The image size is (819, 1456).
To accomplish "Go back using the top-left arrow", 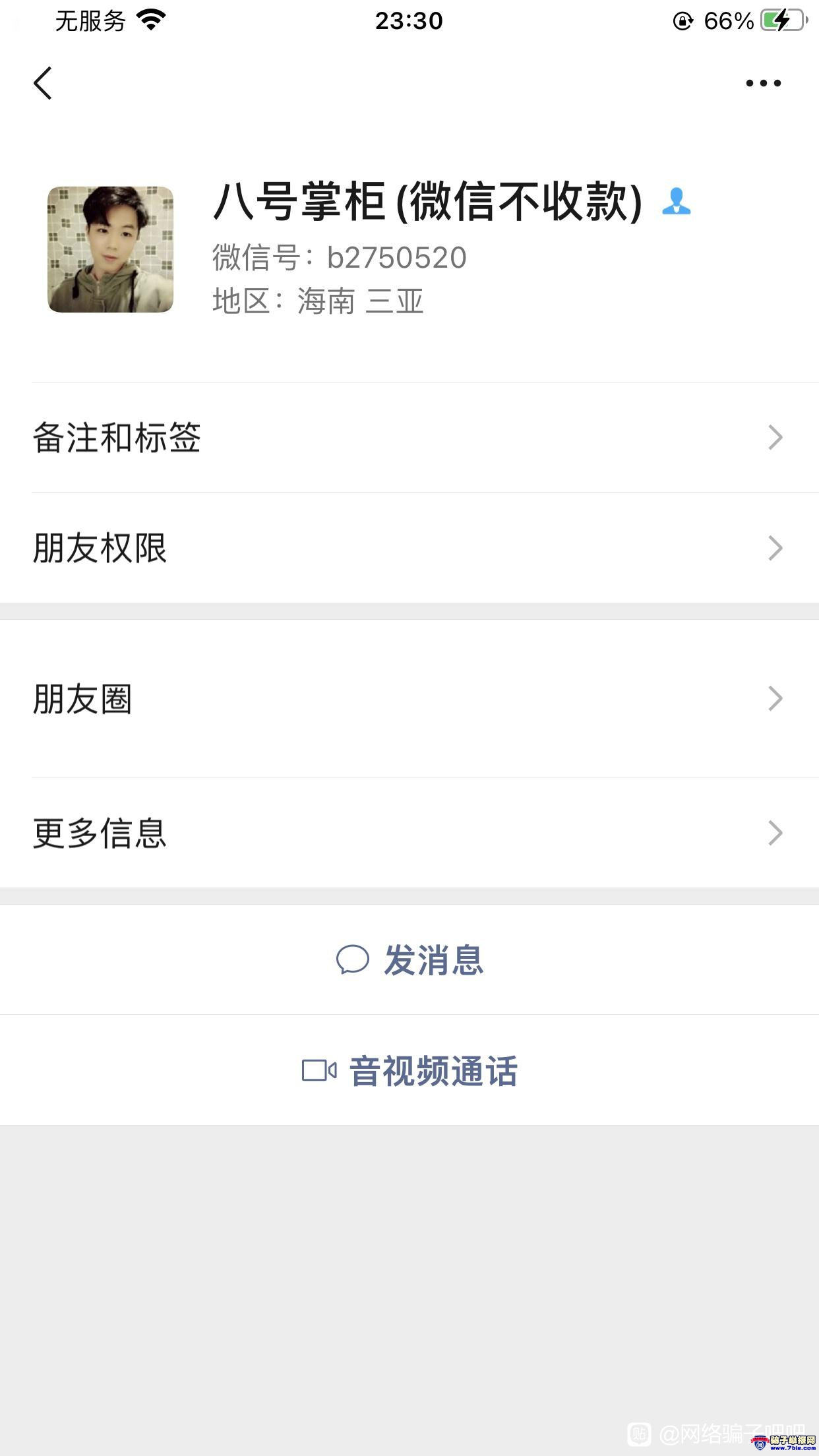I will (x=43, y=83).
